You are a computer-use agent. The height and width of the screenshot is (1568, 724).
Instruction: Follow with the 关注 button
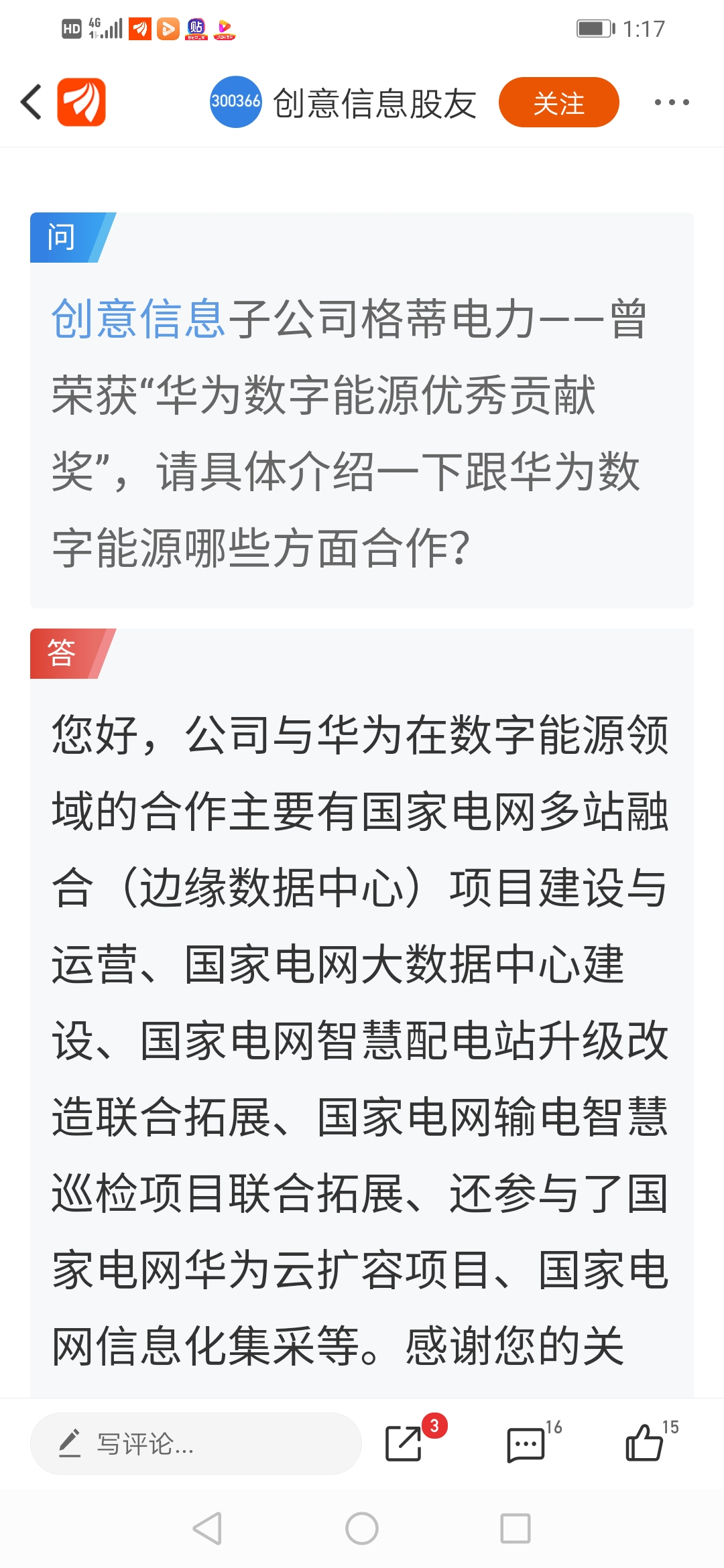point(558,103)
